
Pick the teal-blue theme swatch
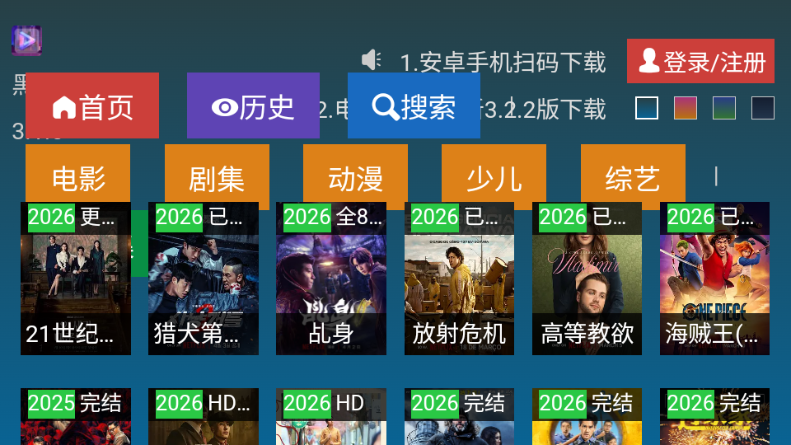[x=647, y=107]
